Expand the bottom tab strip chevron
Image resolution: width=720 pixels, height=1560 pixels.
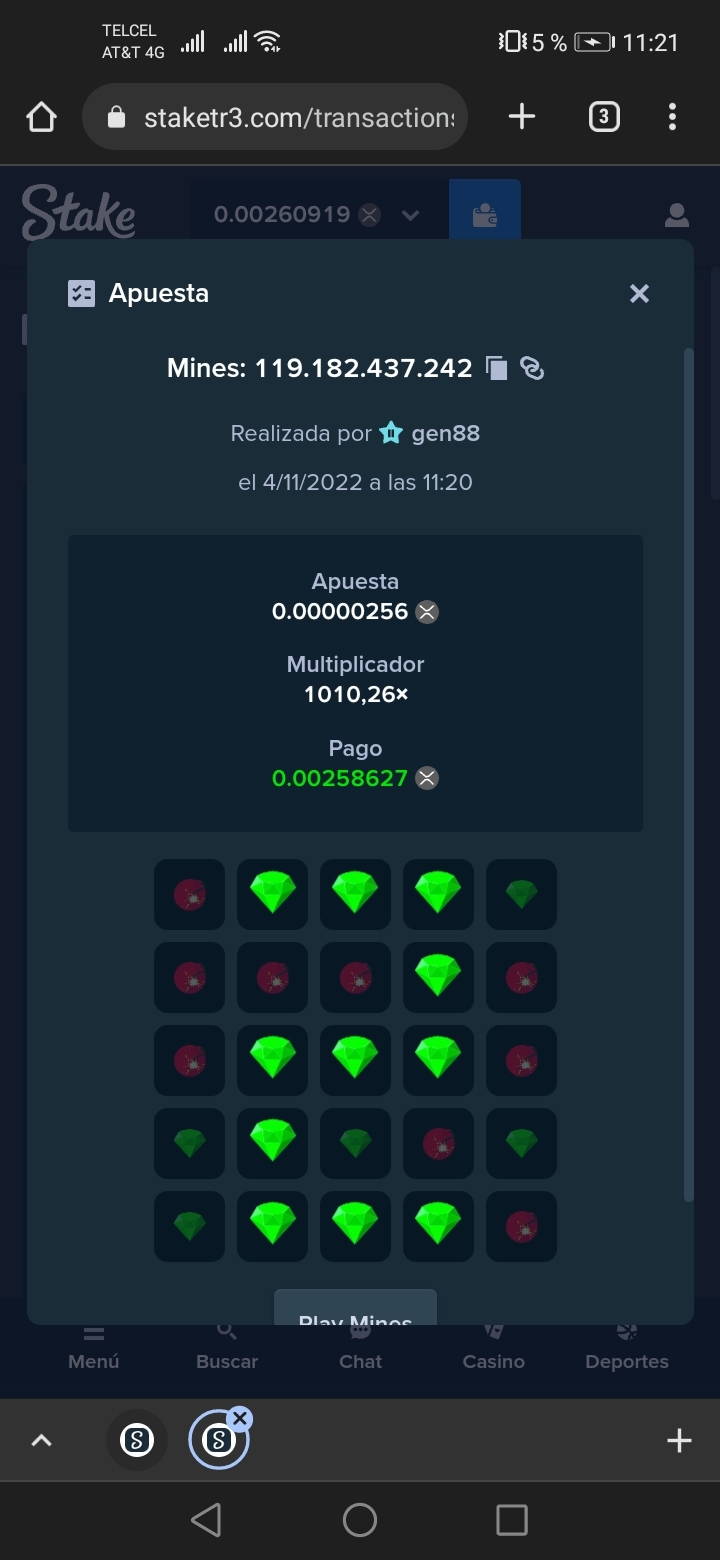[x=41, y=1441]
